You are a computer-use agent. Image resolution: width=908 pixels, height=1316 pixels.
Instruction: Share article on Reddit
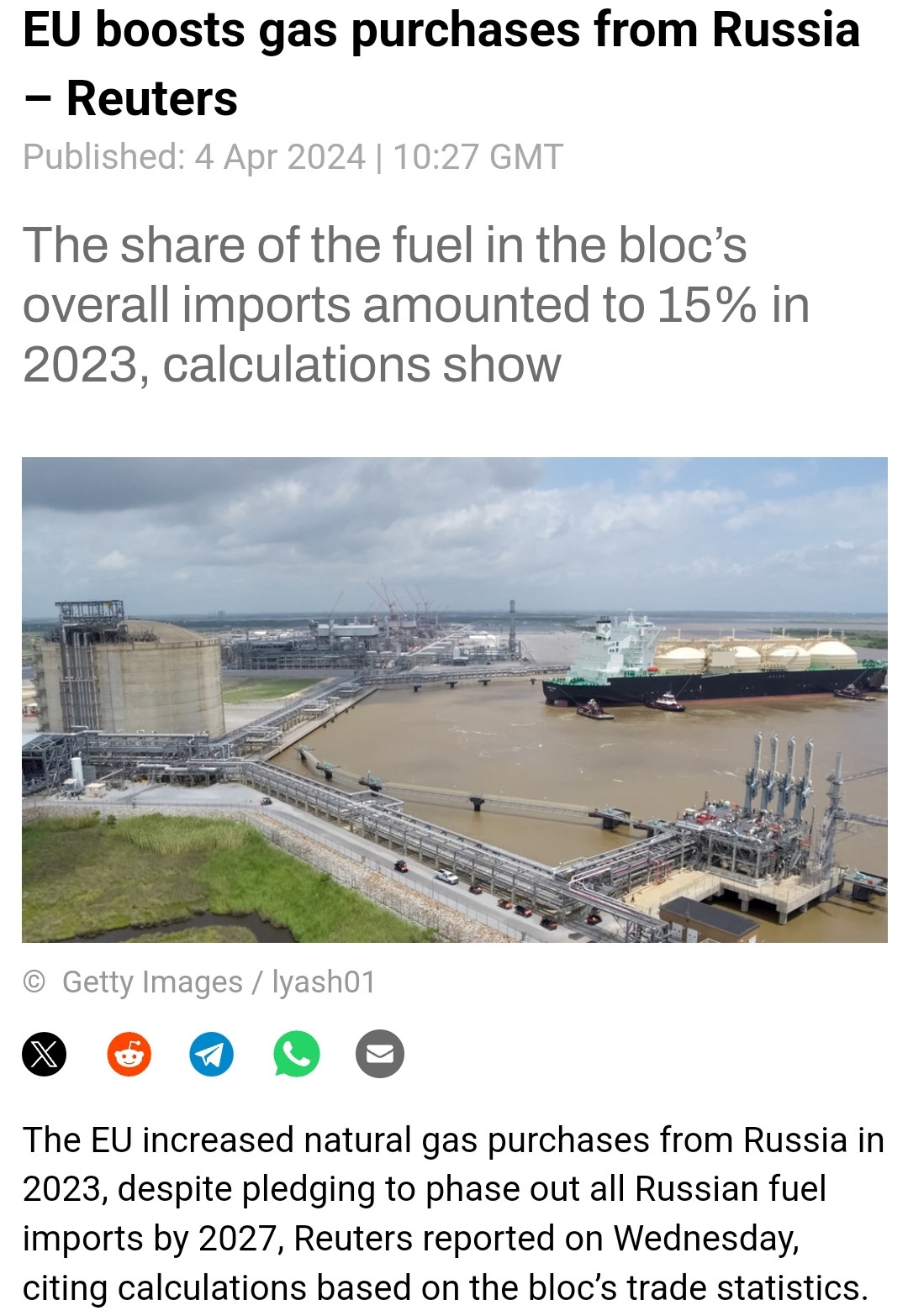(129, 1053)
